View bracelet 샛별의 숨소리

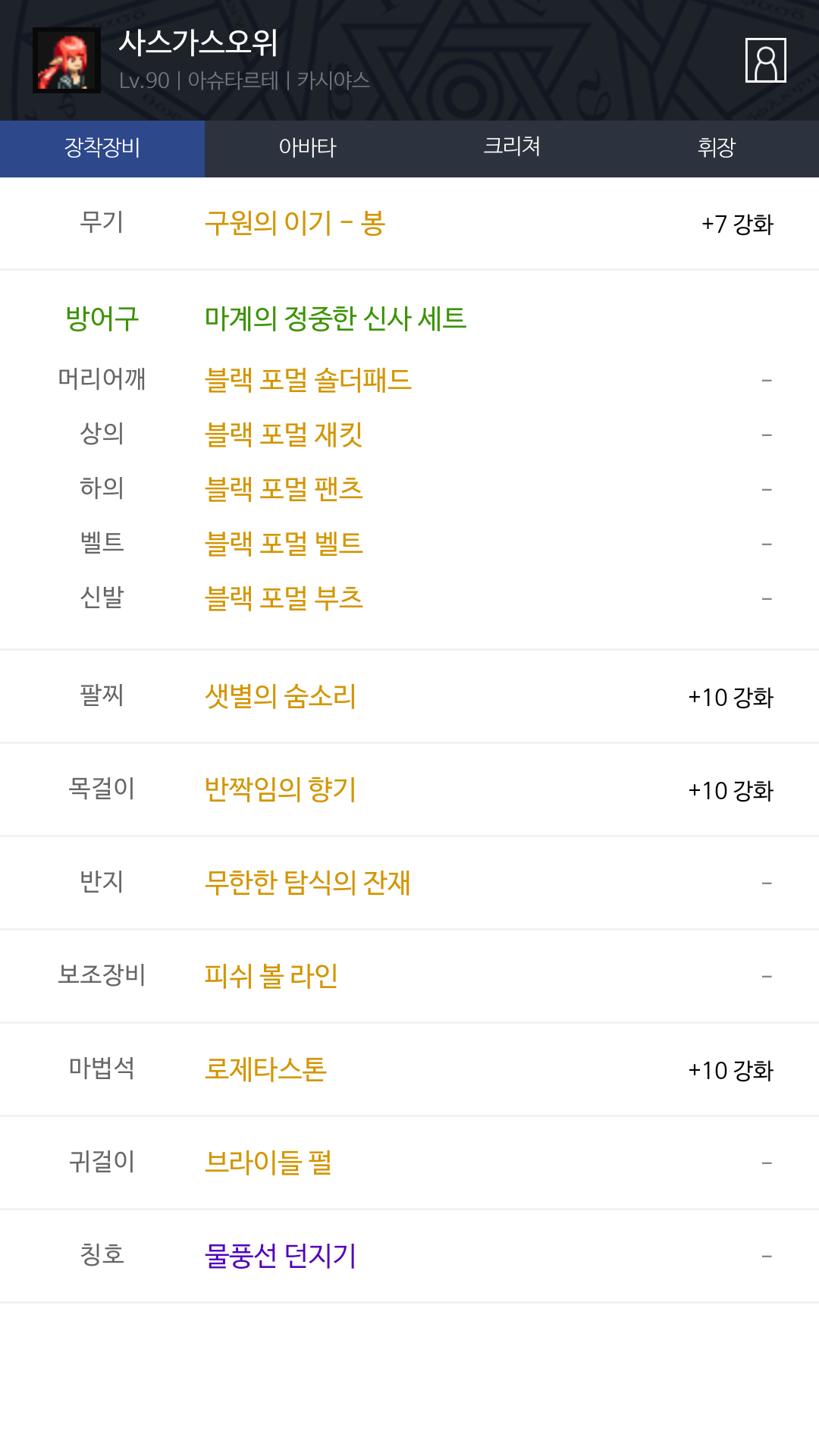[x=281, y=696]
